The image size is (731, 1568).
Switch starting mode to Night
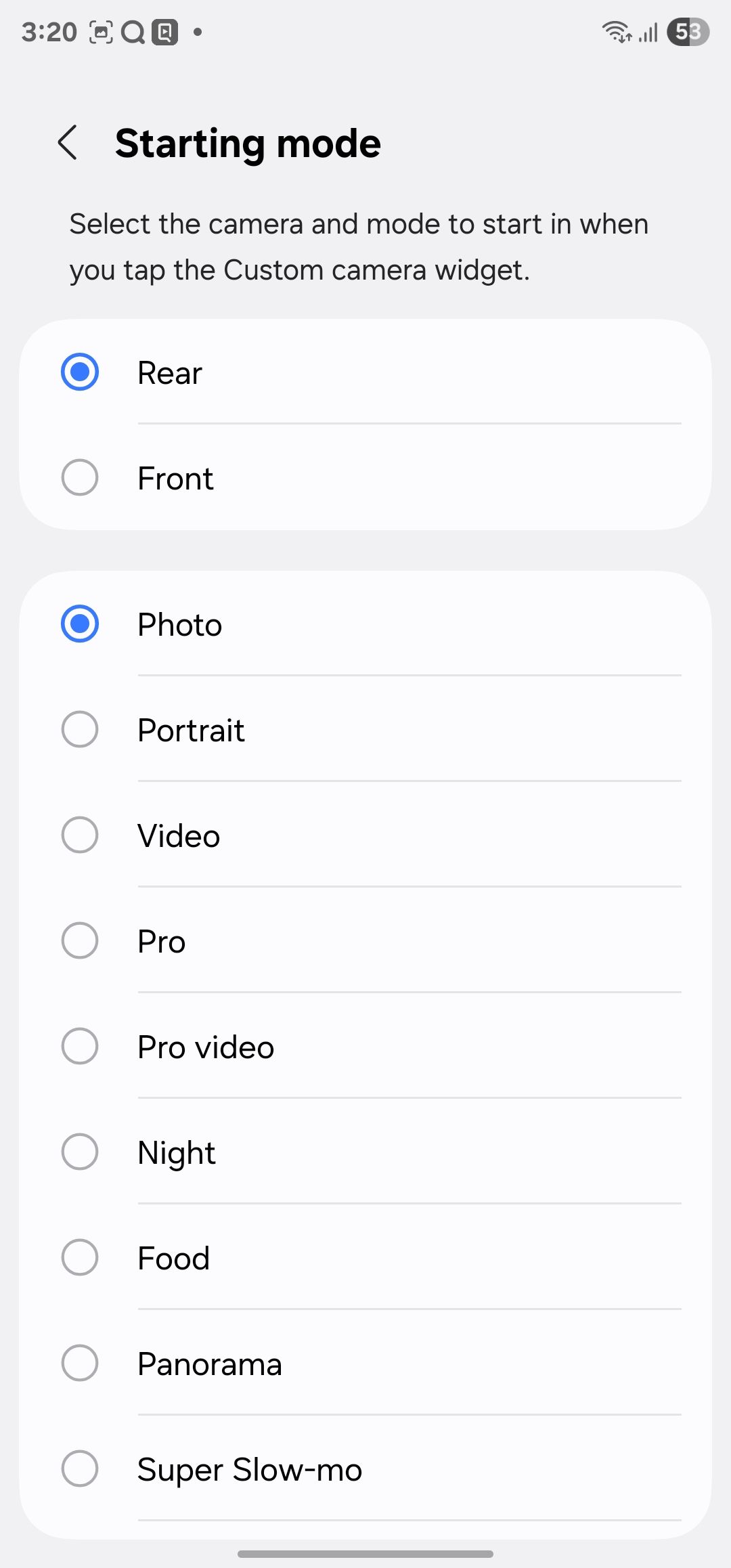coord(79,1152)
